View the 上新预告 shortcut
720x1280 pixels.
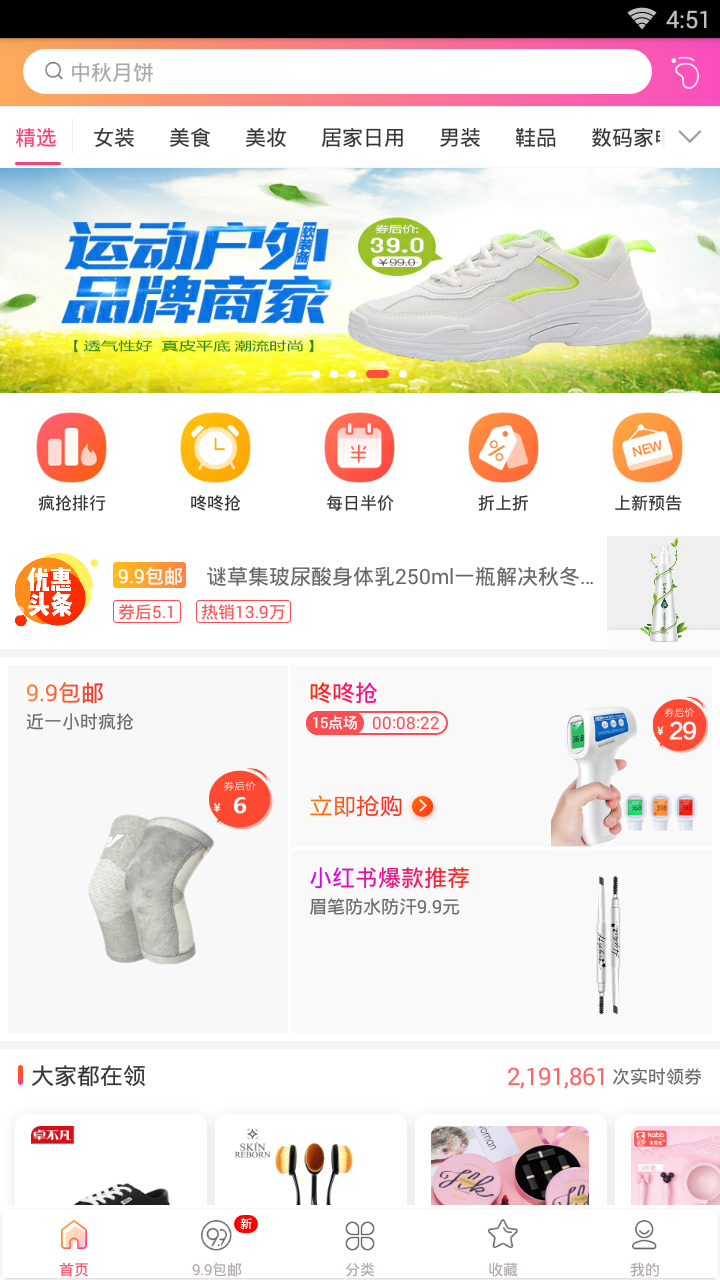click(647, 462)
